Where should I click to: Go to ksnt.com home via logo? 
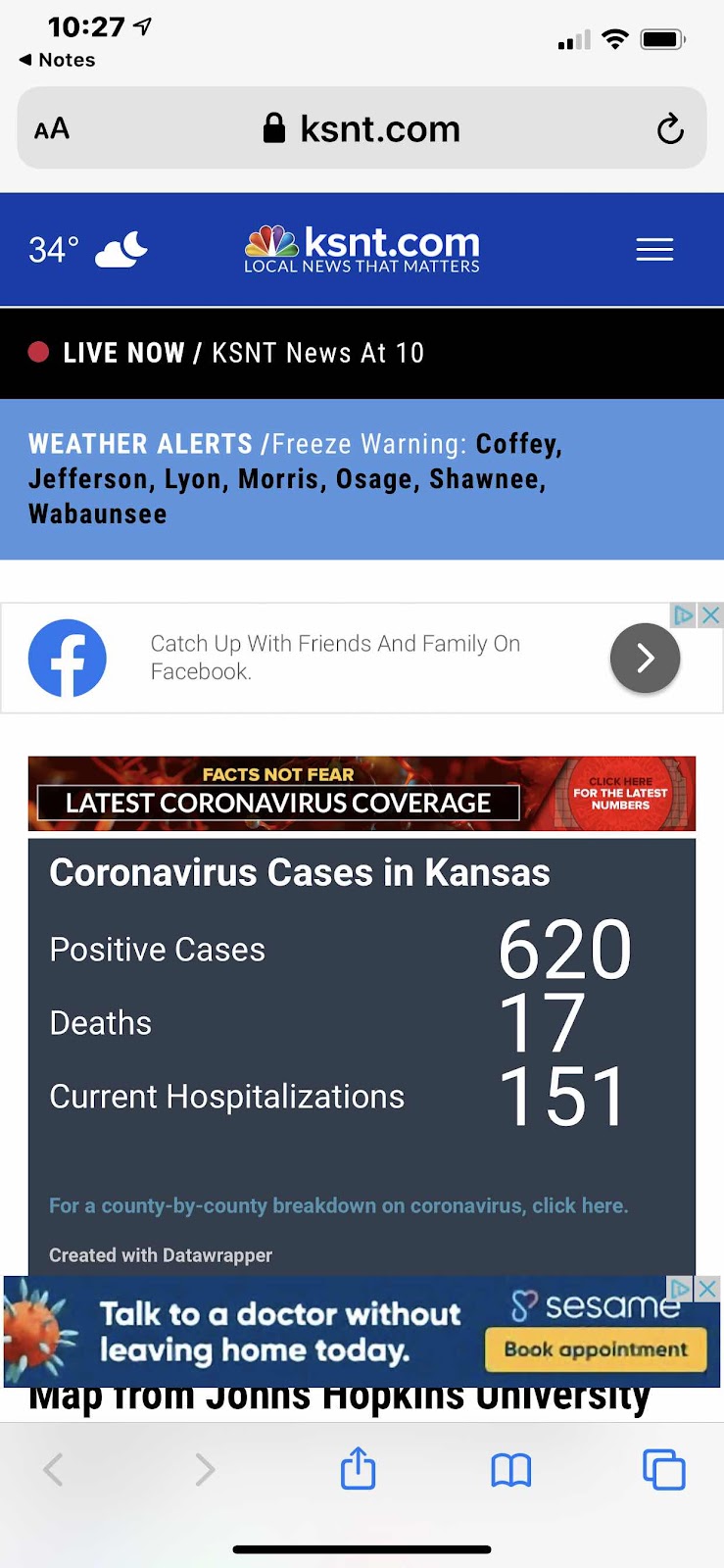[x=362, y=250]
